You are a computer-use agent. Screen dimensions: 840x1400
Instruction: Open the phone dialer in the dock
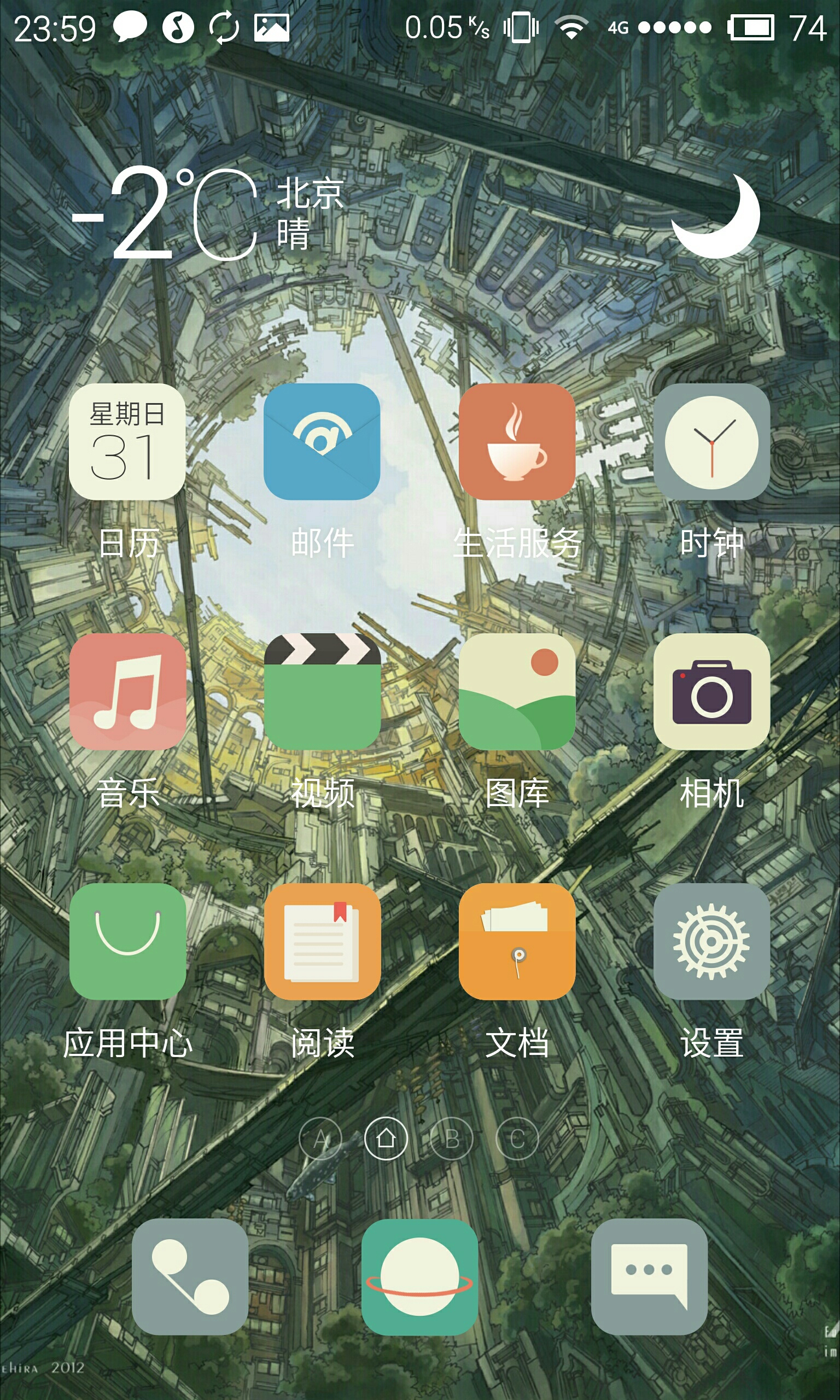(x=190, y=1276)
